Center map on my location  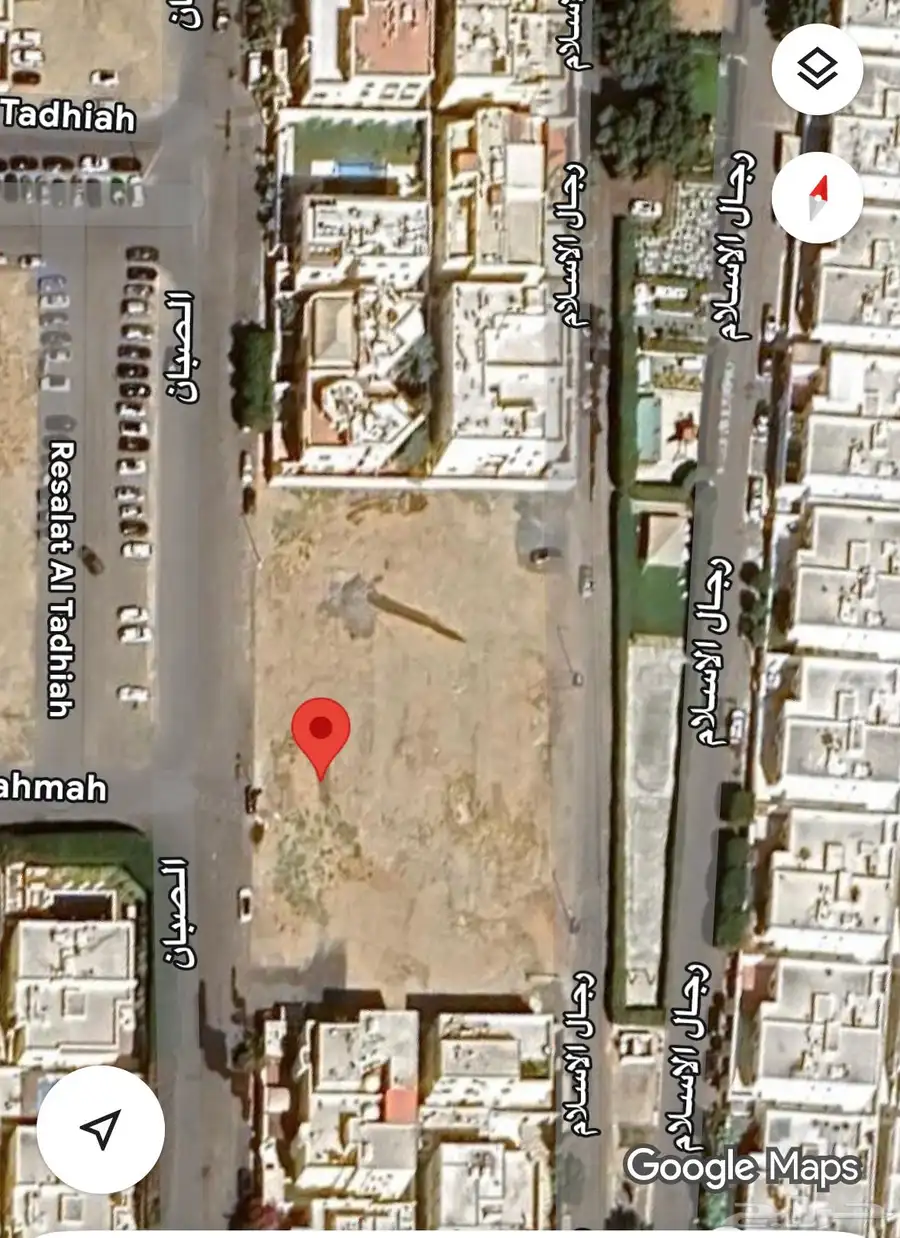100,1129
